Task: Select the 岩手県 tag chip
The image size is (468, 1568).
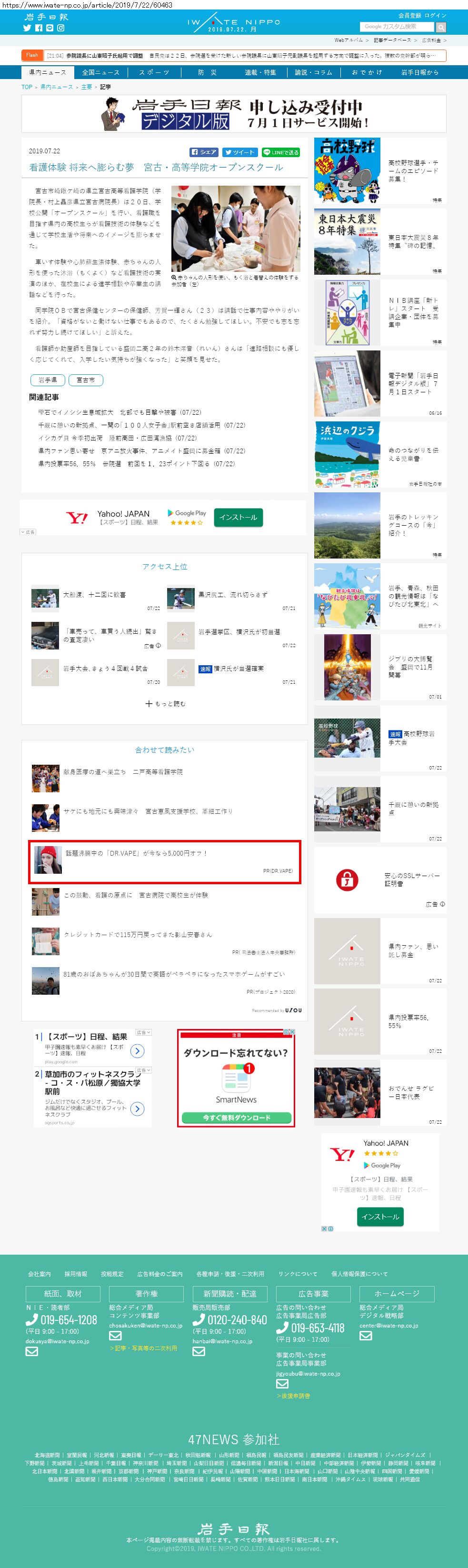Action: coord(48,380)
